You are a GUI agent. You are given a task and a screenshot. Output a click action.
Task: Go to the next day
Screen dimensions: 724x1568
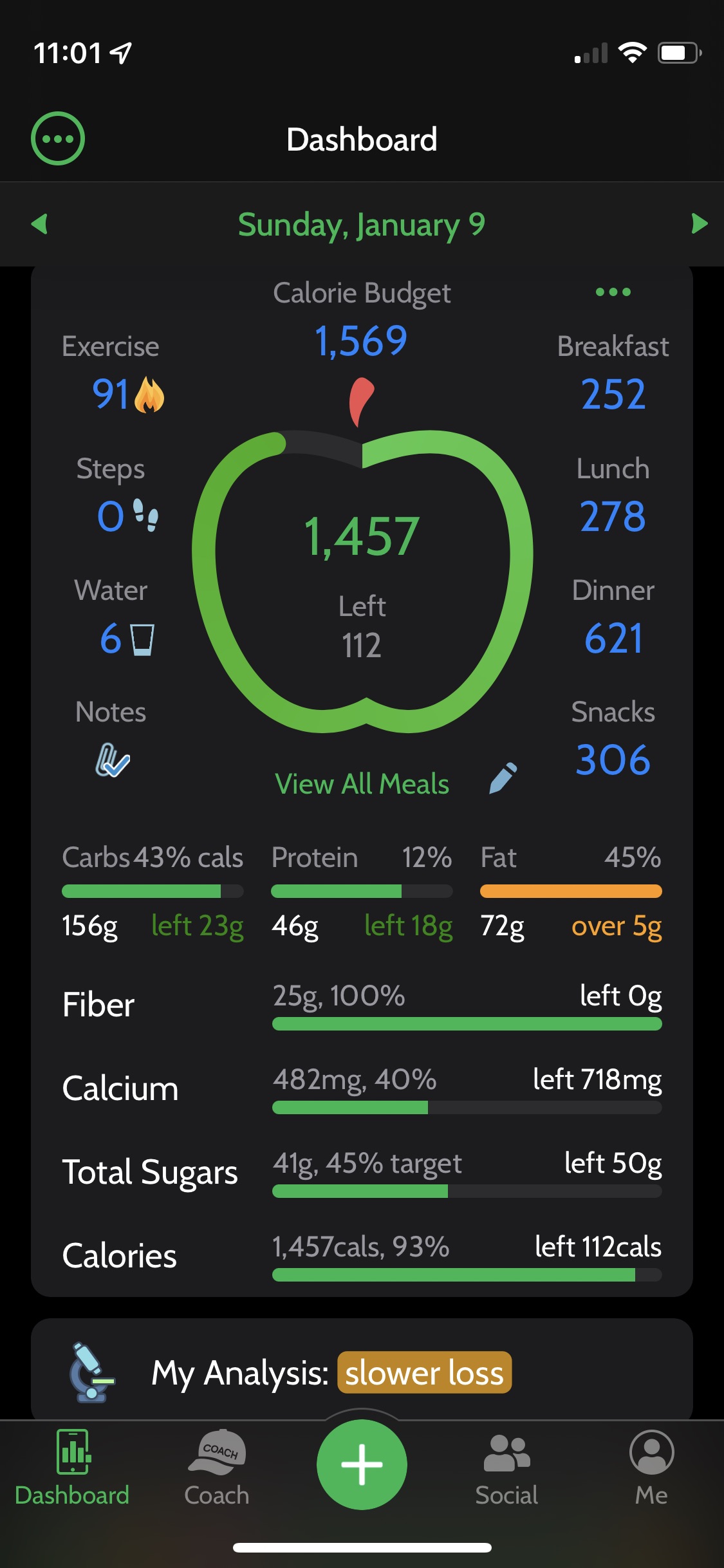coord(700,224)
